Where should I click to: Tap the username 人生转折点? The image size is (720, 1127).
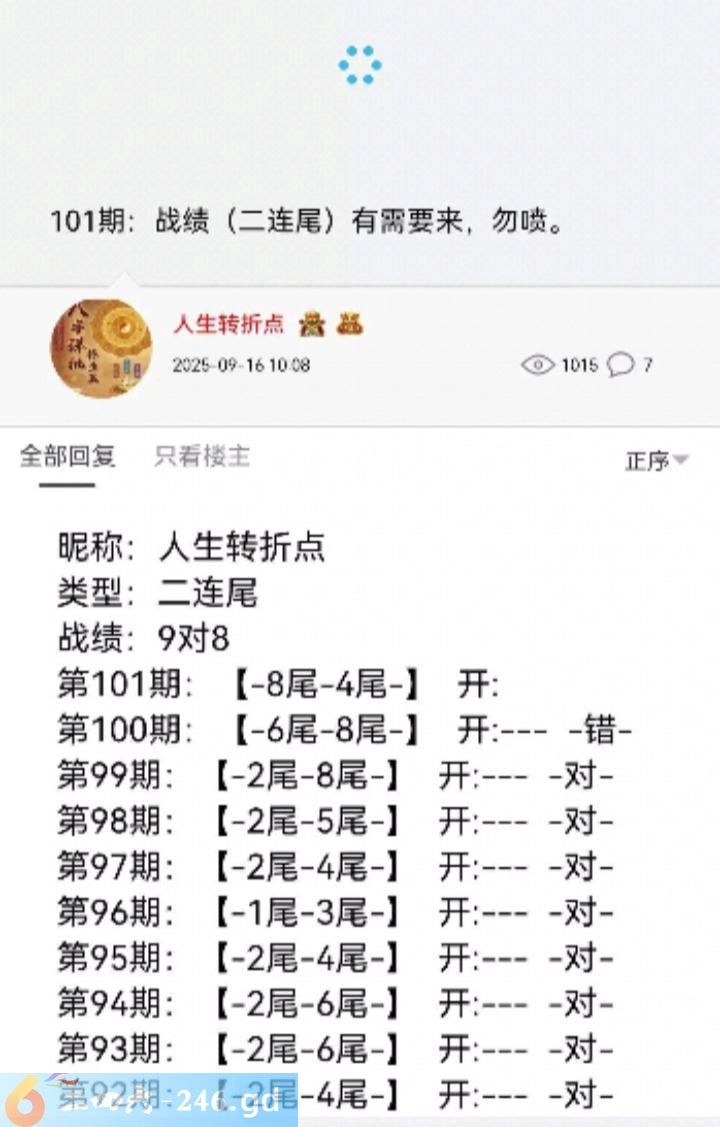point(229,324)
